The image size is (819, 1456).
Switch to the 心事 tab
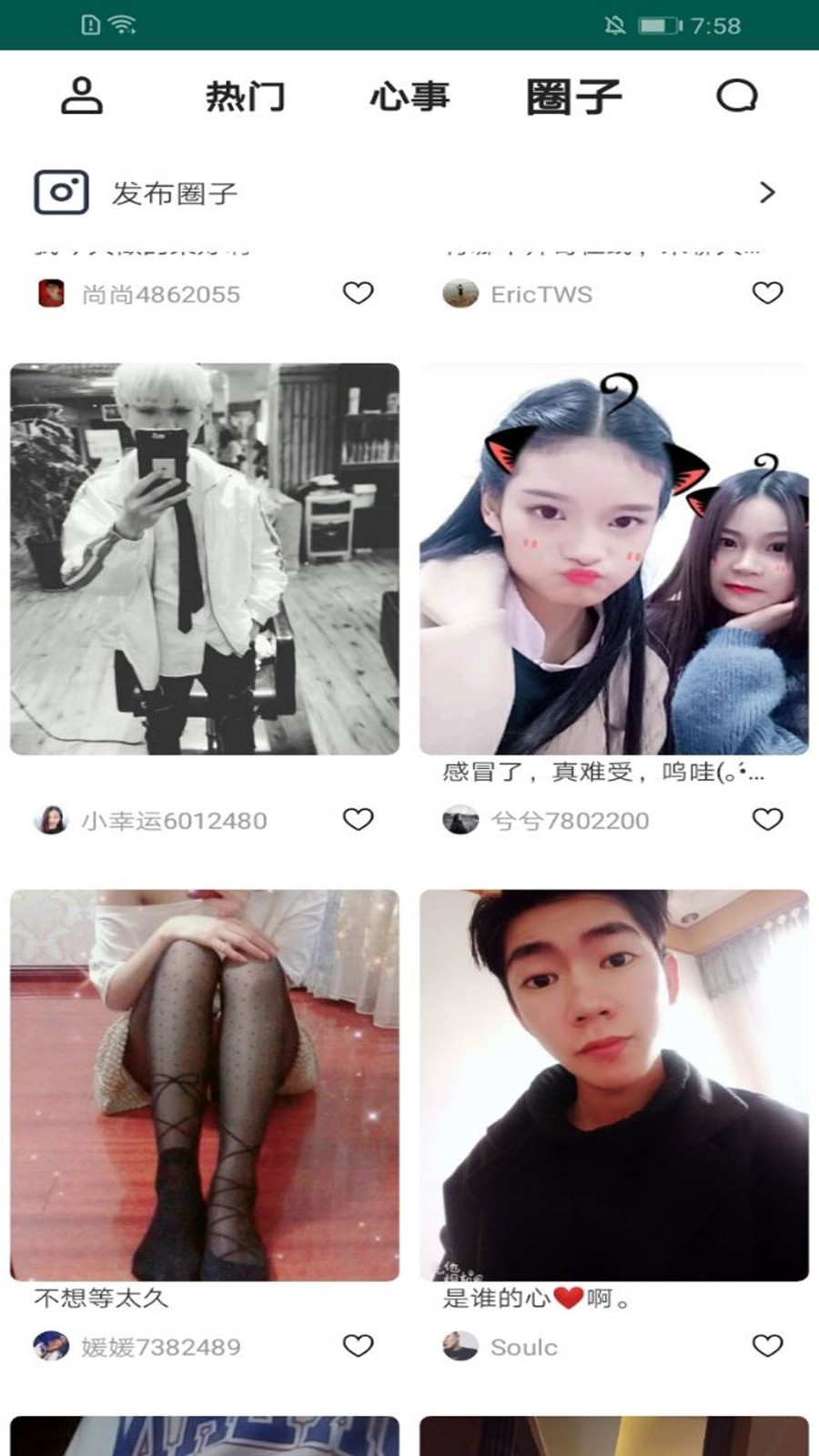click(x=409, y=96)
